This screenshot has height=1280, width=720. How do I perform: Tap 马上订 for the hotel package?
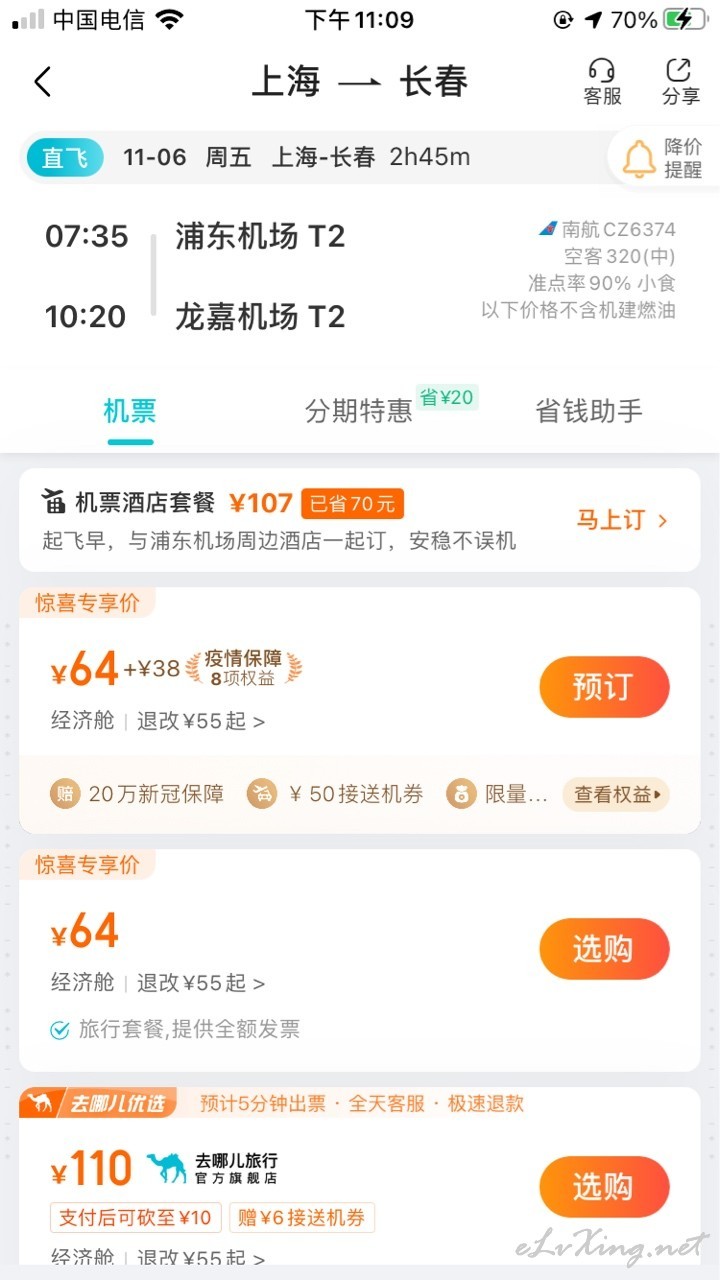tap(621, 520)
